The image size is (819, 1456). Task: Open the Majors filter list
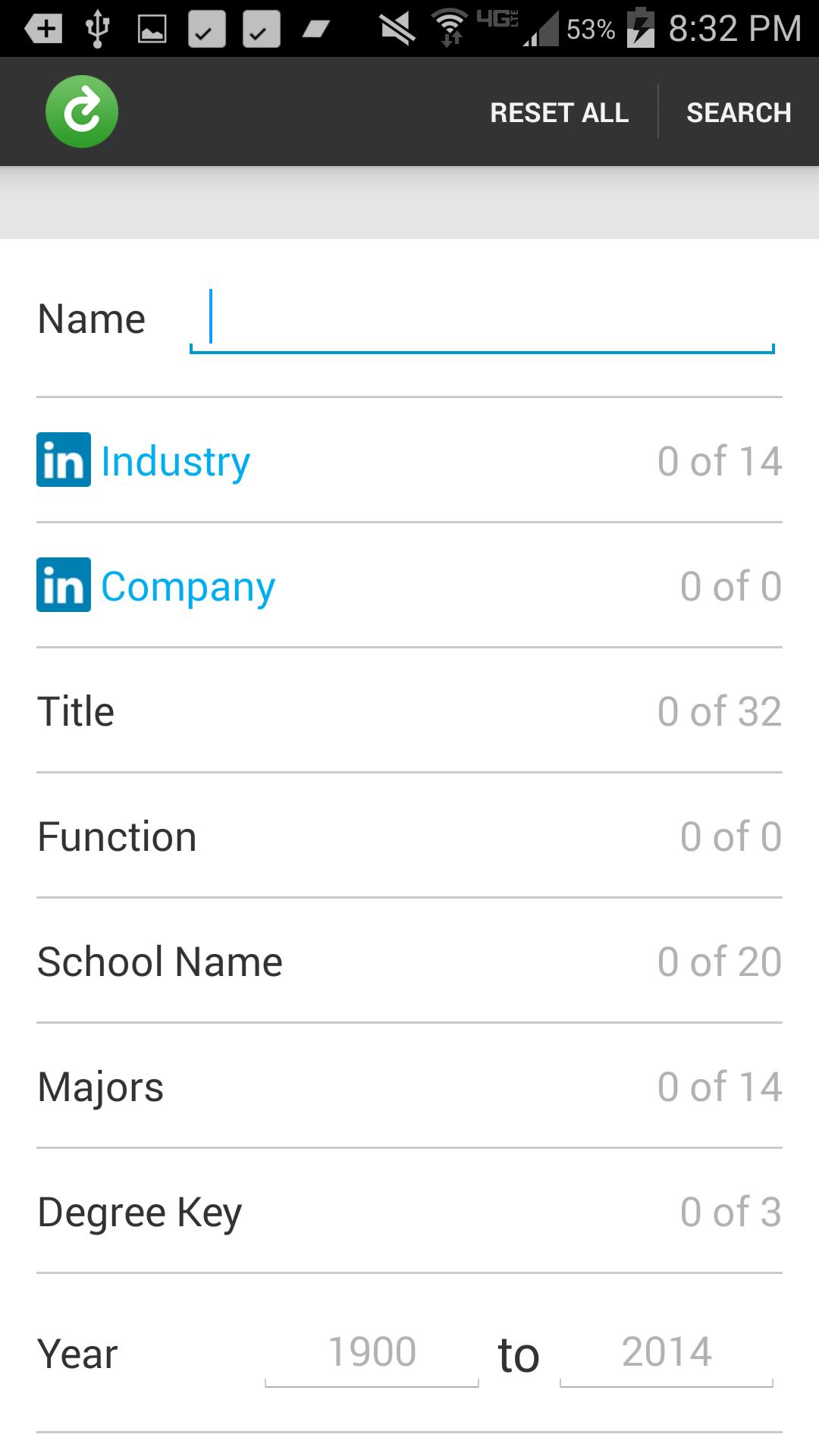pyautogui.click(x=409, y=1087)
